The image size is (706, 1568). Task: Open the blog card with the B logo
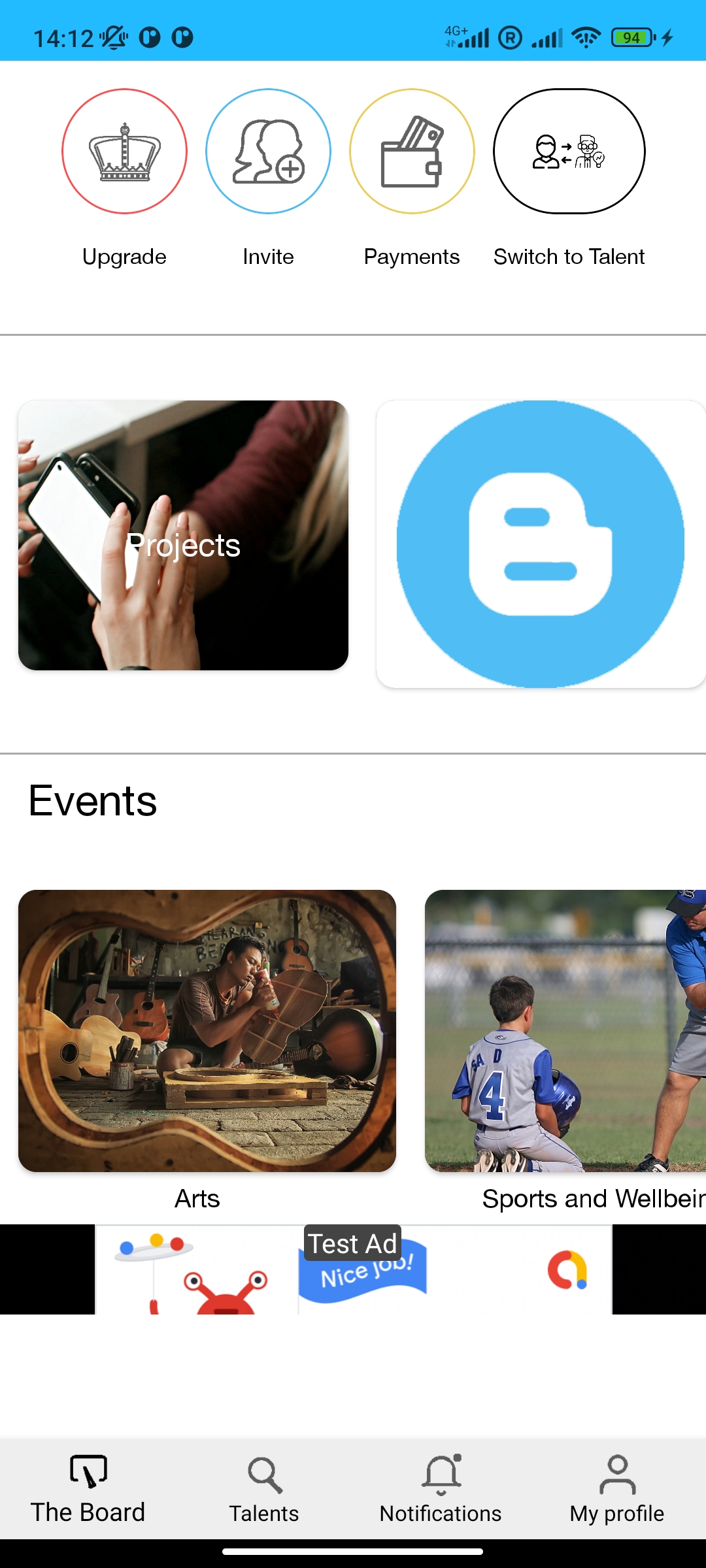coord(541,544)
